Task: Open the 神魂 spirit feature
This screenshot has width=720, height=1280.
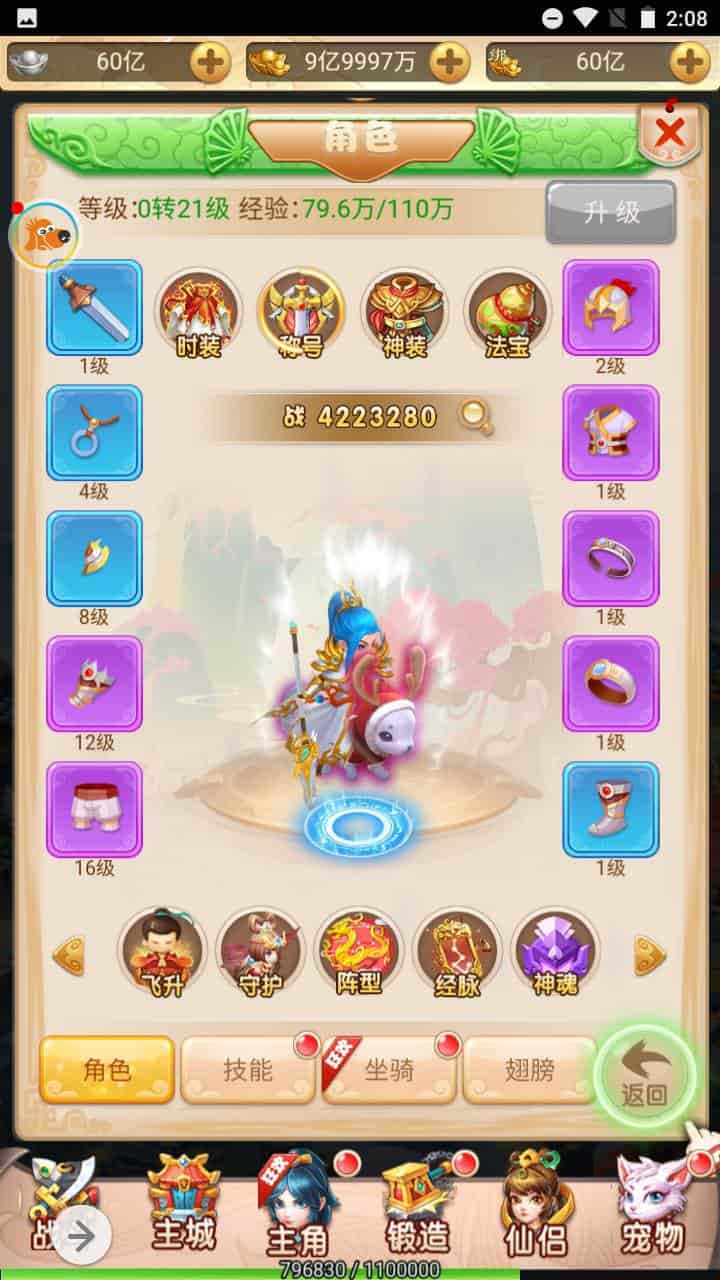Action: point(555,952)
